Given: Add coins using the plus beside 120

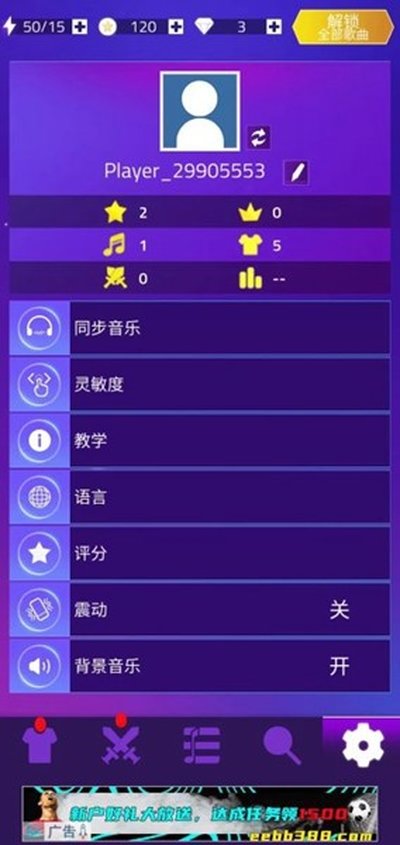Looking at the screenshot, I should tap(176, 26).
